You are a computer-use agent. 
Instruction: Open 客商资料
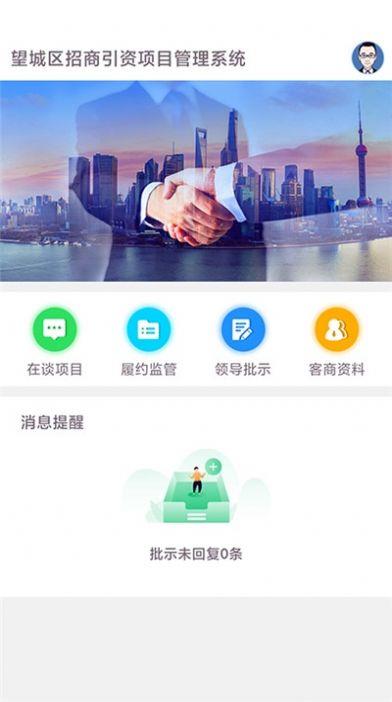(x=337, y=342)
